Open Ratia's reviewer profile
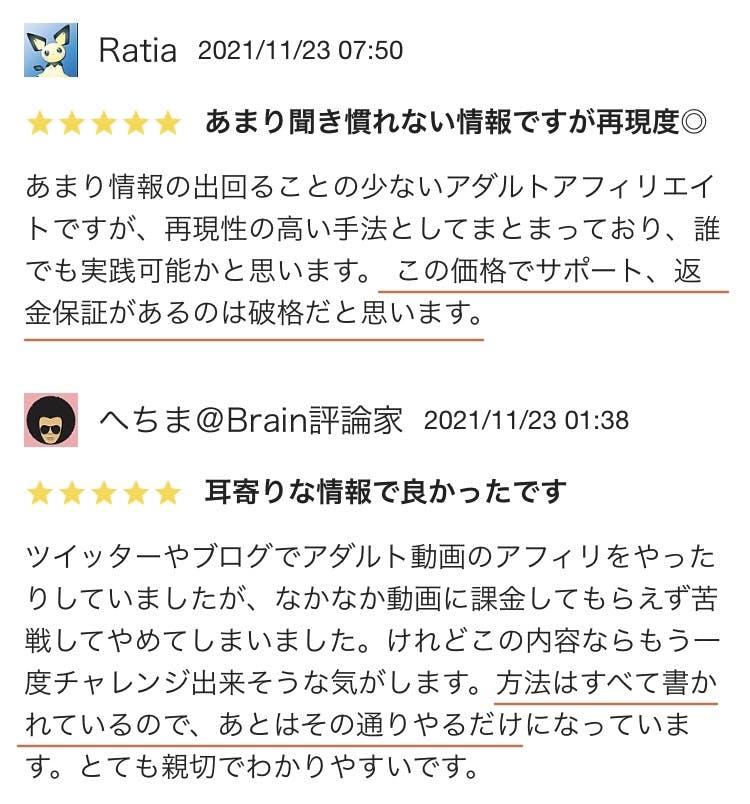Viewport: 750px width, 804px height. click(137, 50)
